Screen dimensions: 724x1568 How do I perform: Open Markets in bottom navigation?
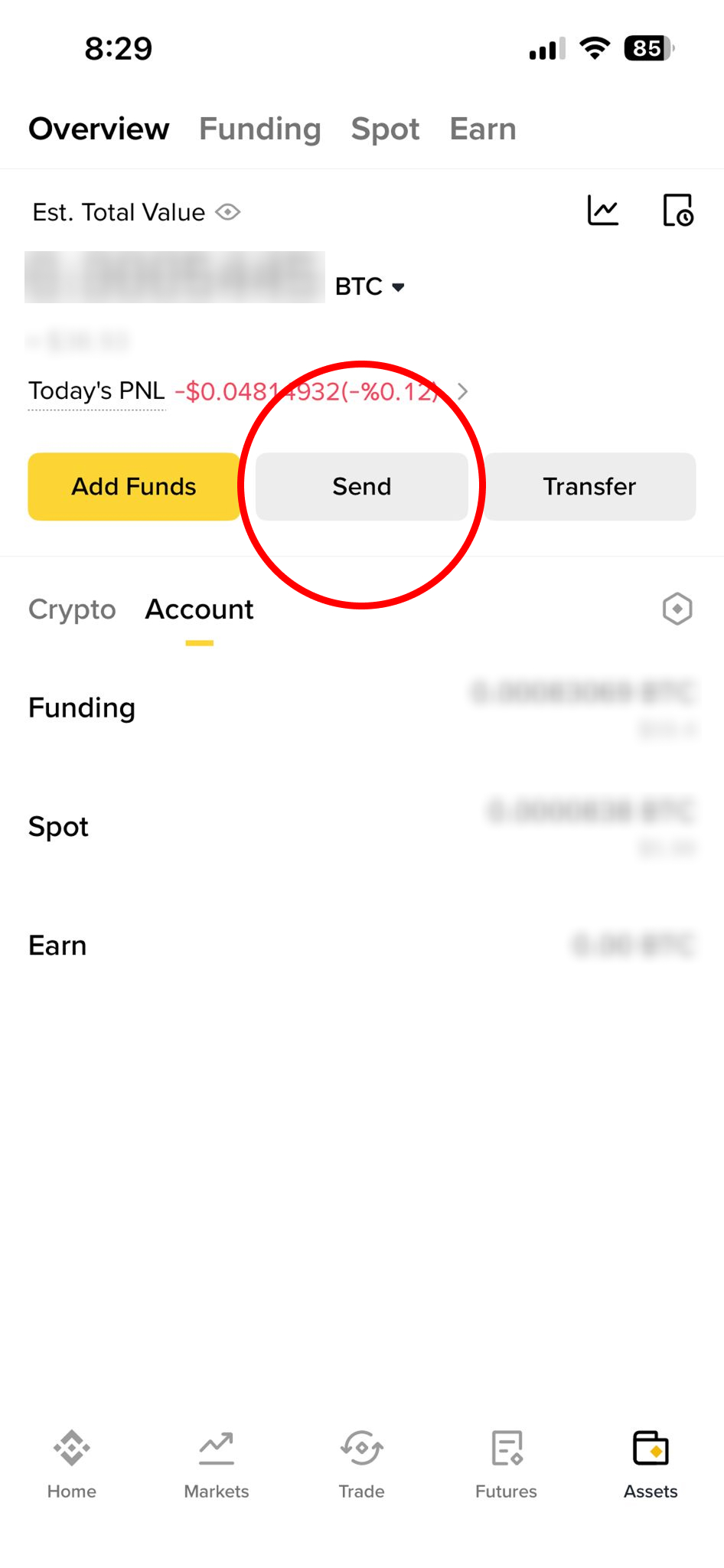[x=217, y=1464]
